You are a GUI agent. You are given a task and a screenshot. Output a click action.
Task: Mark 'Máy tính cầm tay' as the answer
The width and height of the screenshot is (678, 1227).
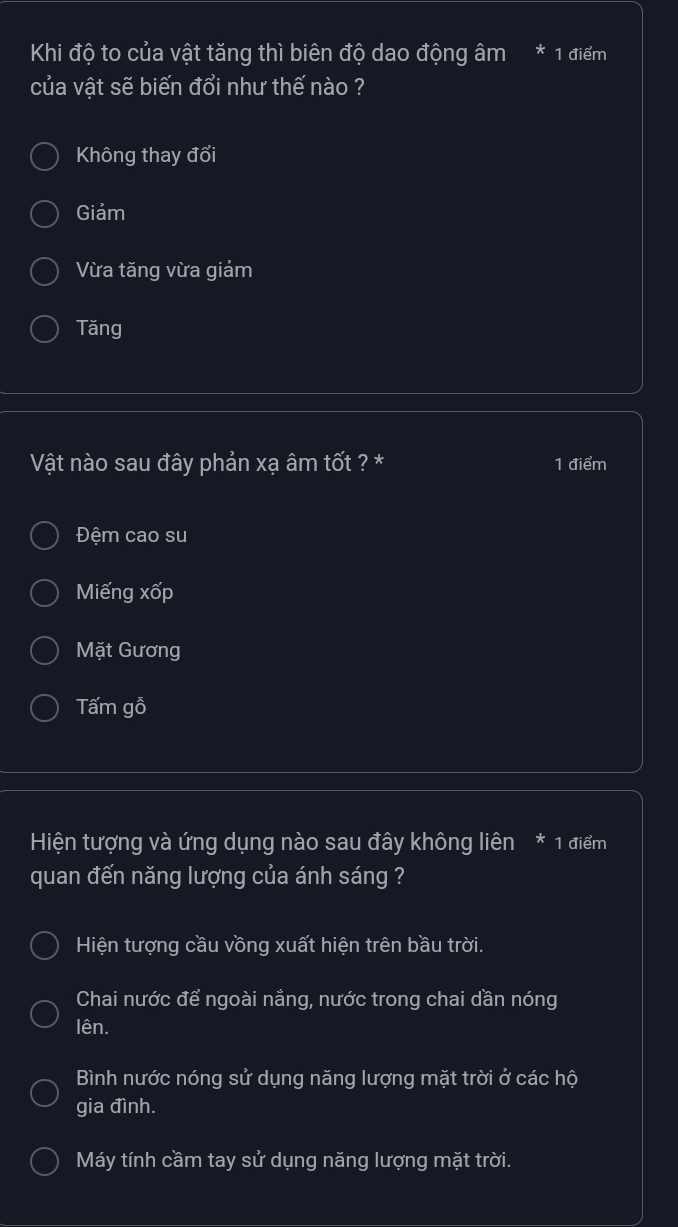pos(44,1161)
